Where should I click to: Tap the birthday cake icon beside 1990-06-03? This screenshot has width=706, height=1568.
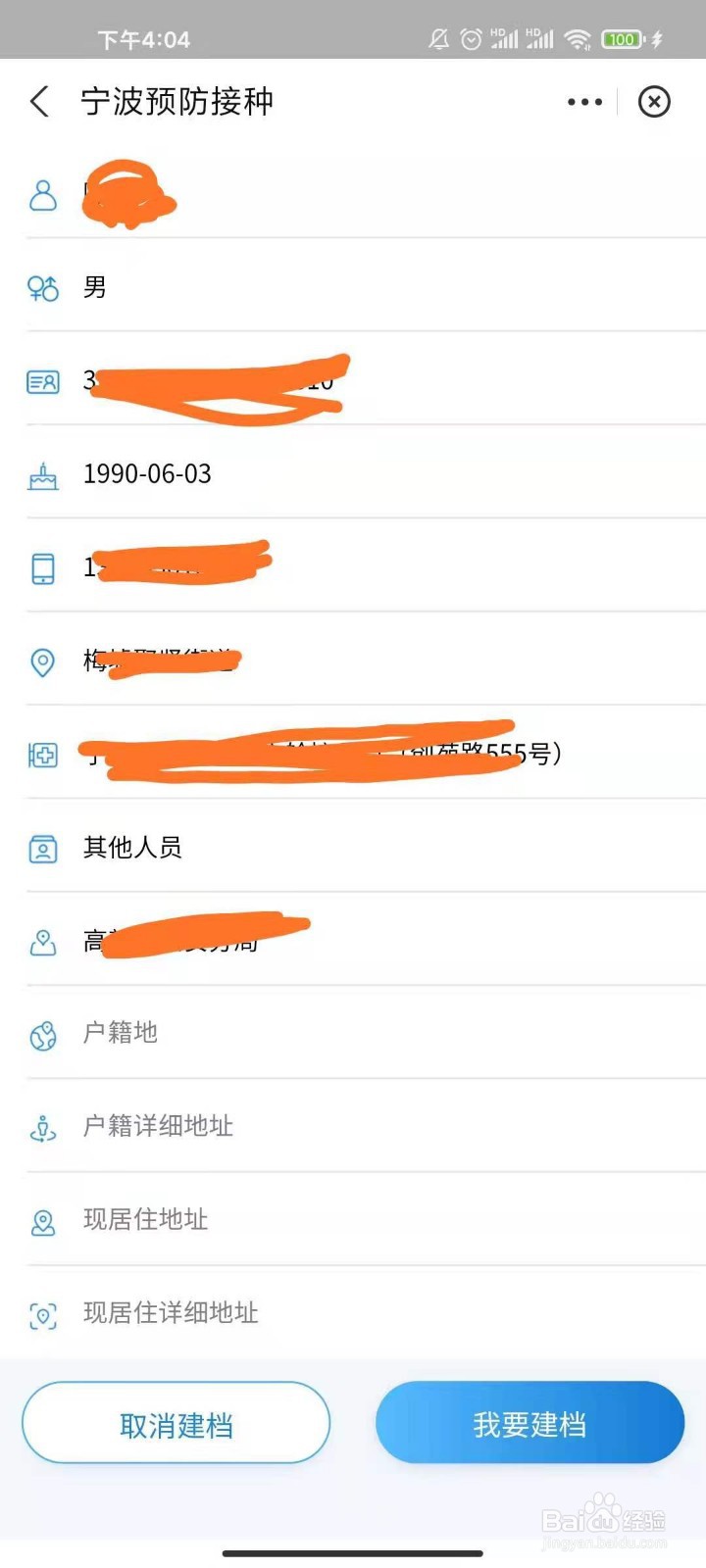point(43,475)
